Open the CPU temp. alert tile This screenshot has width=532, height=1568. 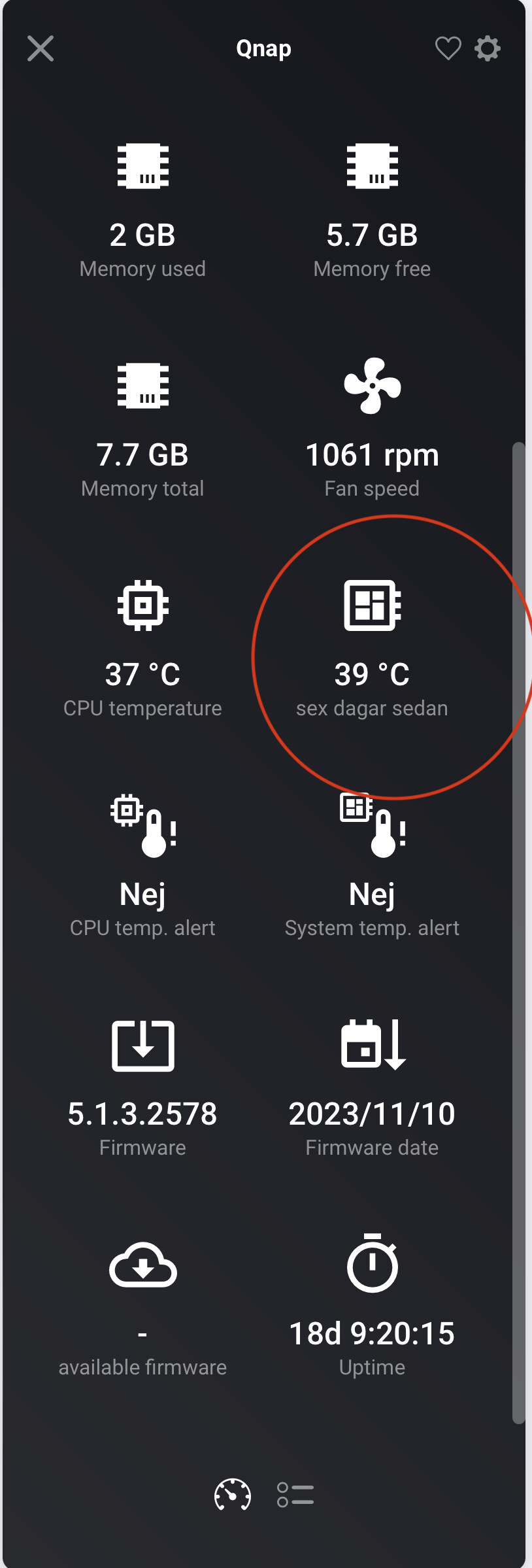coord(142,872)
